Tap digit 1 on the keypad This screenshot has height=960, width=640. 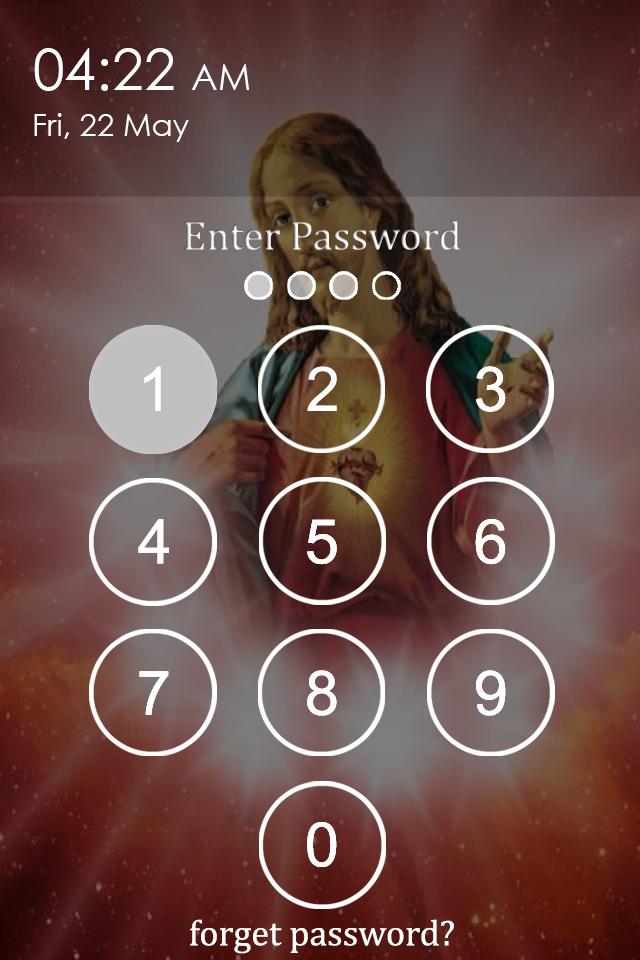153,389
